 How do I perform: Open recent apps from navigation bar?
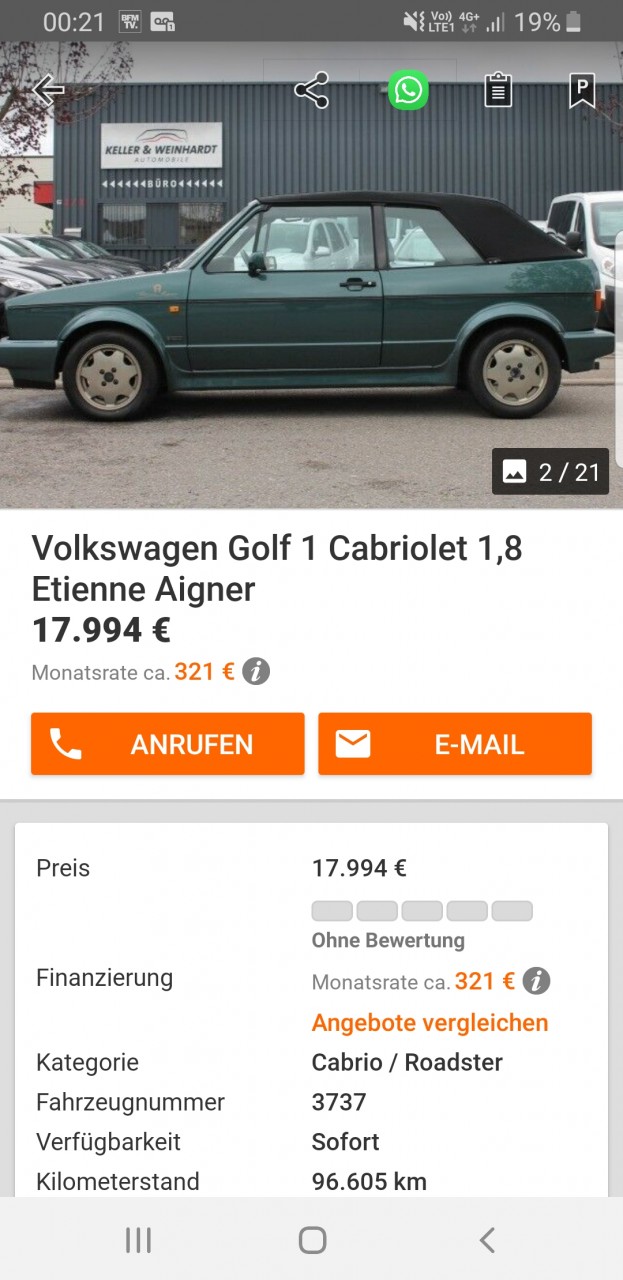pyautogui.click(x=138, y=1241)
